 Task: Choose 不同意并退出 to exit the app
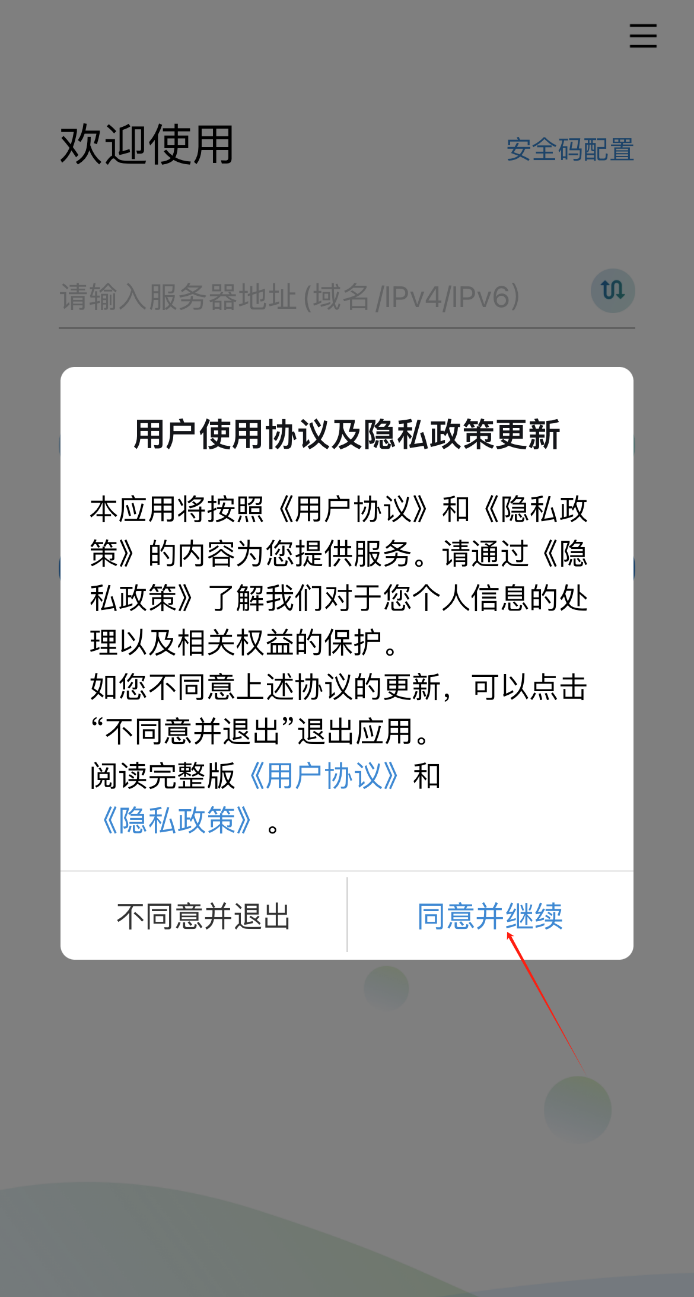pyautogui.click(x=203, y=916)
